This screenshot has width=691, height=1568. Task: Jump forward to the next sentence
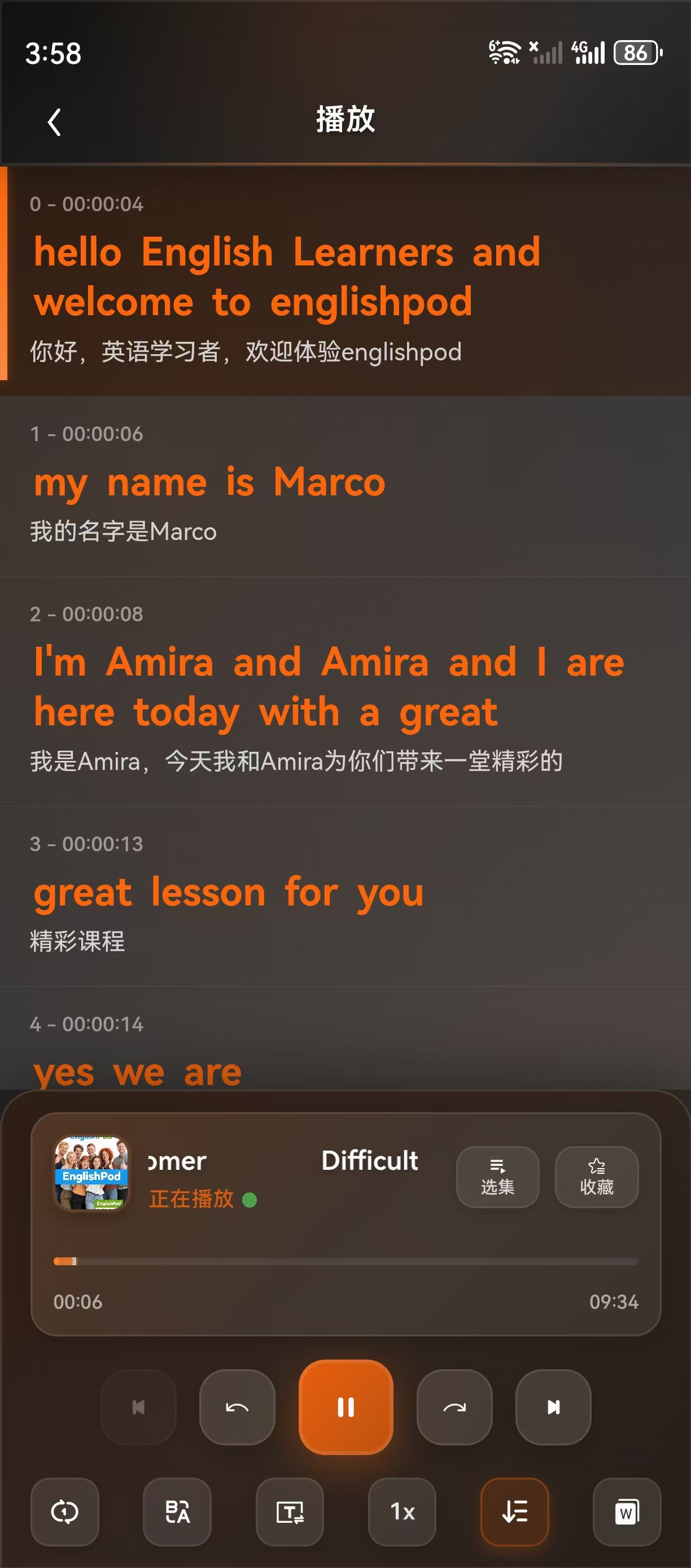454,1406
